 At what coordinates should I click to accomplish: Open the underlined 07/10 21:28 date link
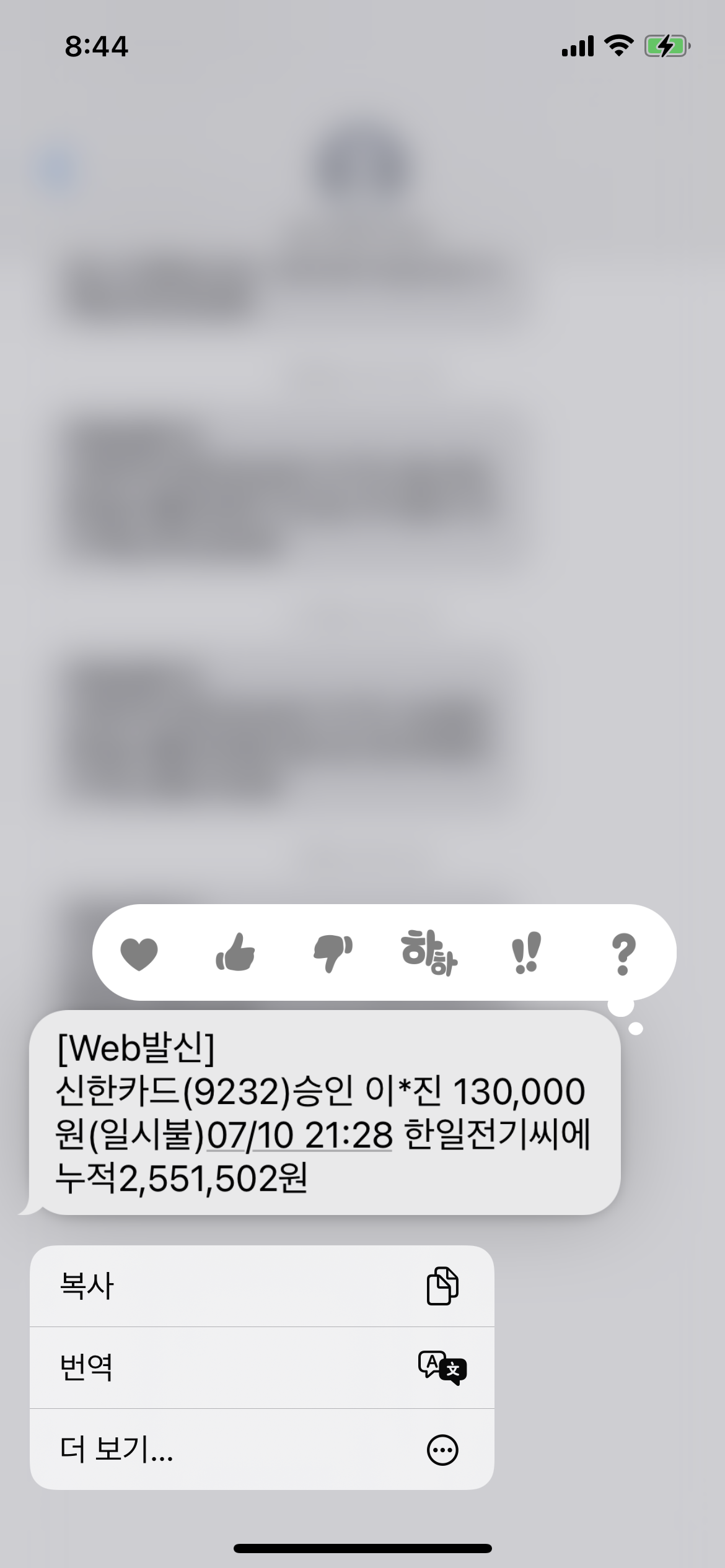299,1135
